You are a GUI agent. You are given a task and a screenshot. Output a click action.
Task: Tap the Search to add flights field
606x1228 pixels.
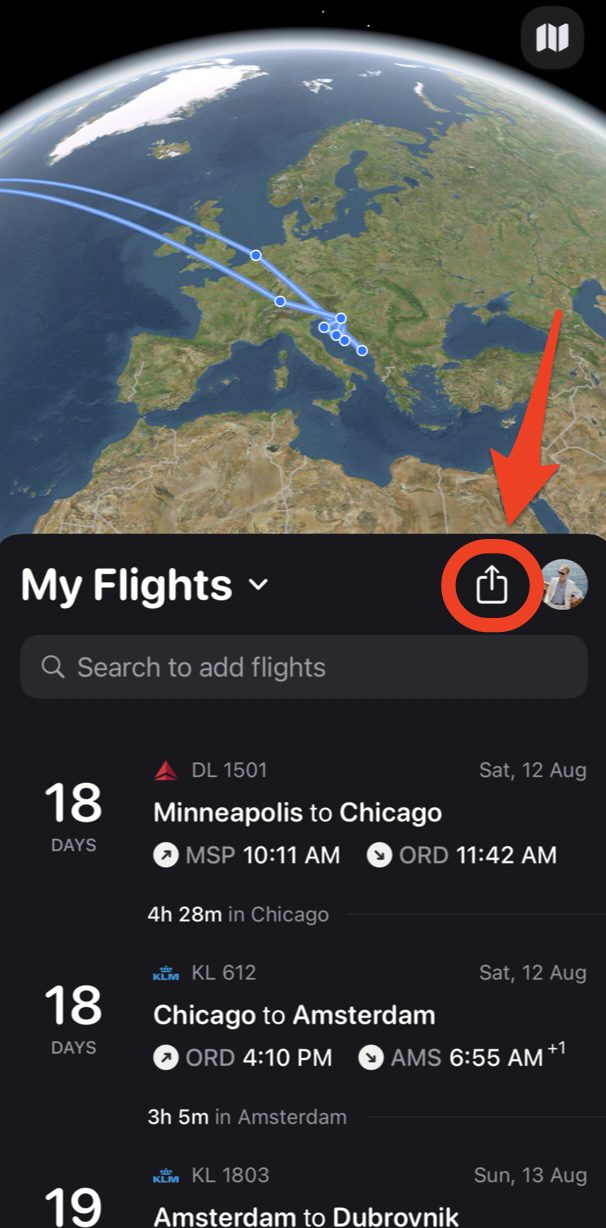[303, 667]
